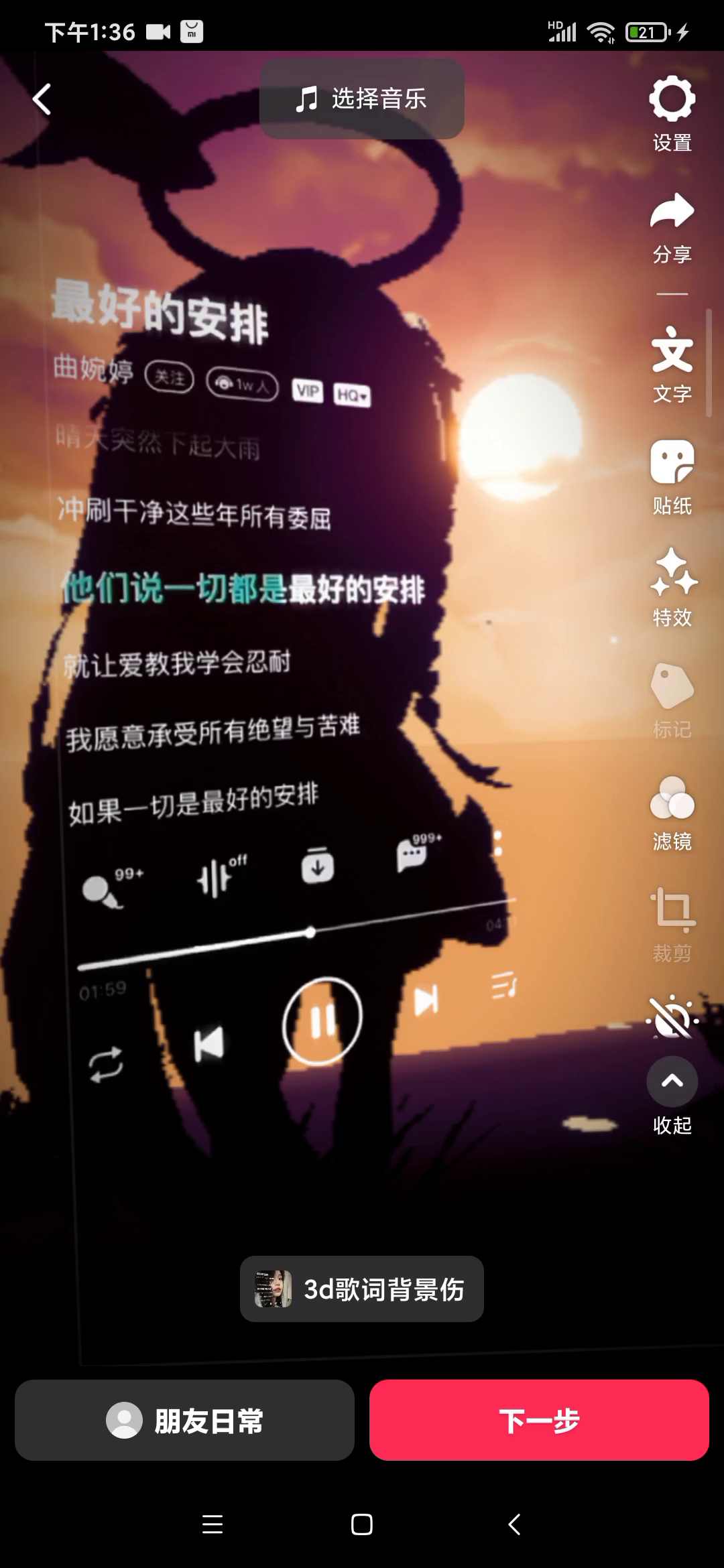Open the 贴纸 stickers panel
This screenshot has width=724, height=1568.
672,476
